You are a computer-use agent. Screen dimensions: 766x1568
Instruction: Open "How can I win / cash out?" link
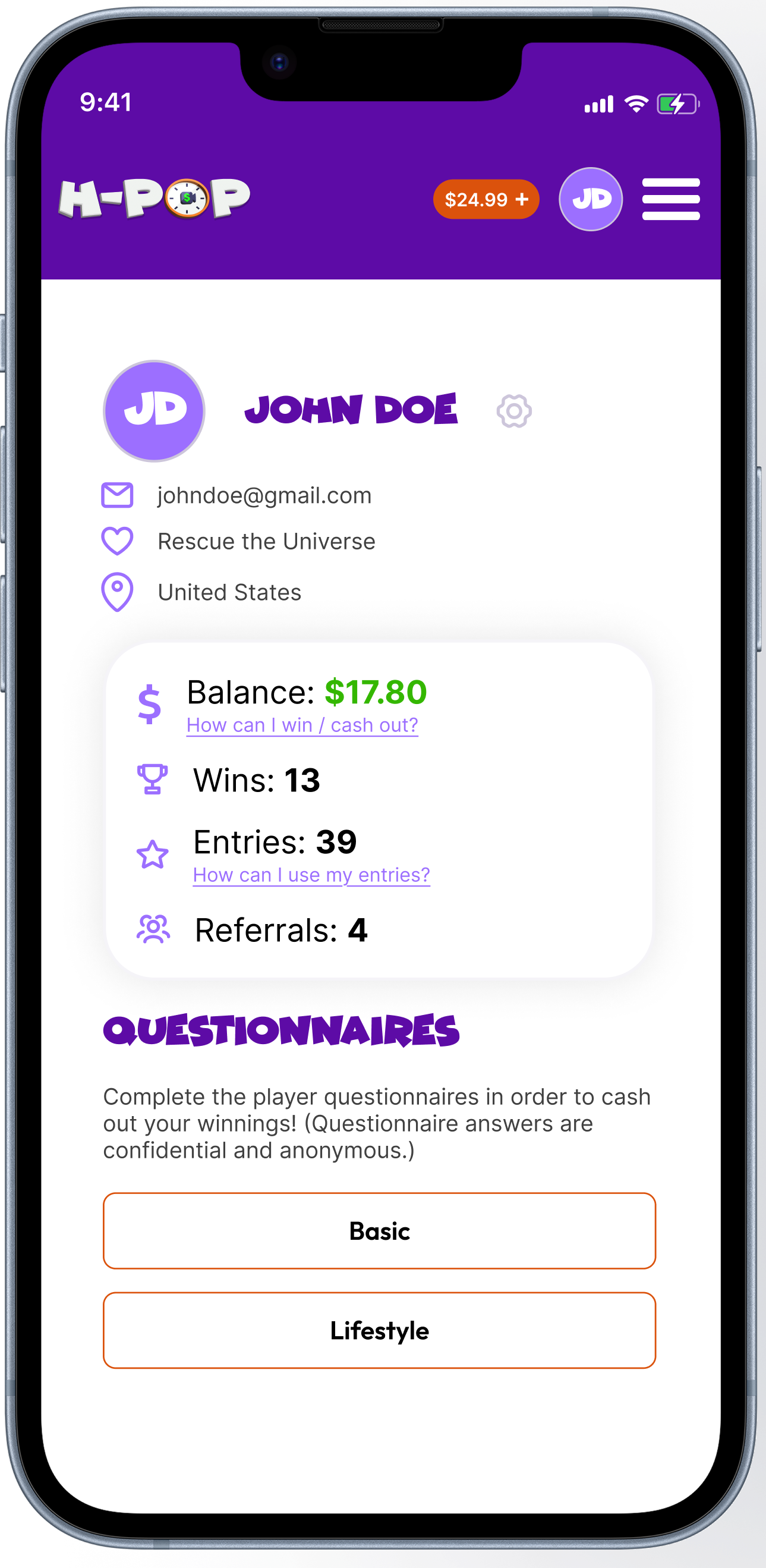302,725
